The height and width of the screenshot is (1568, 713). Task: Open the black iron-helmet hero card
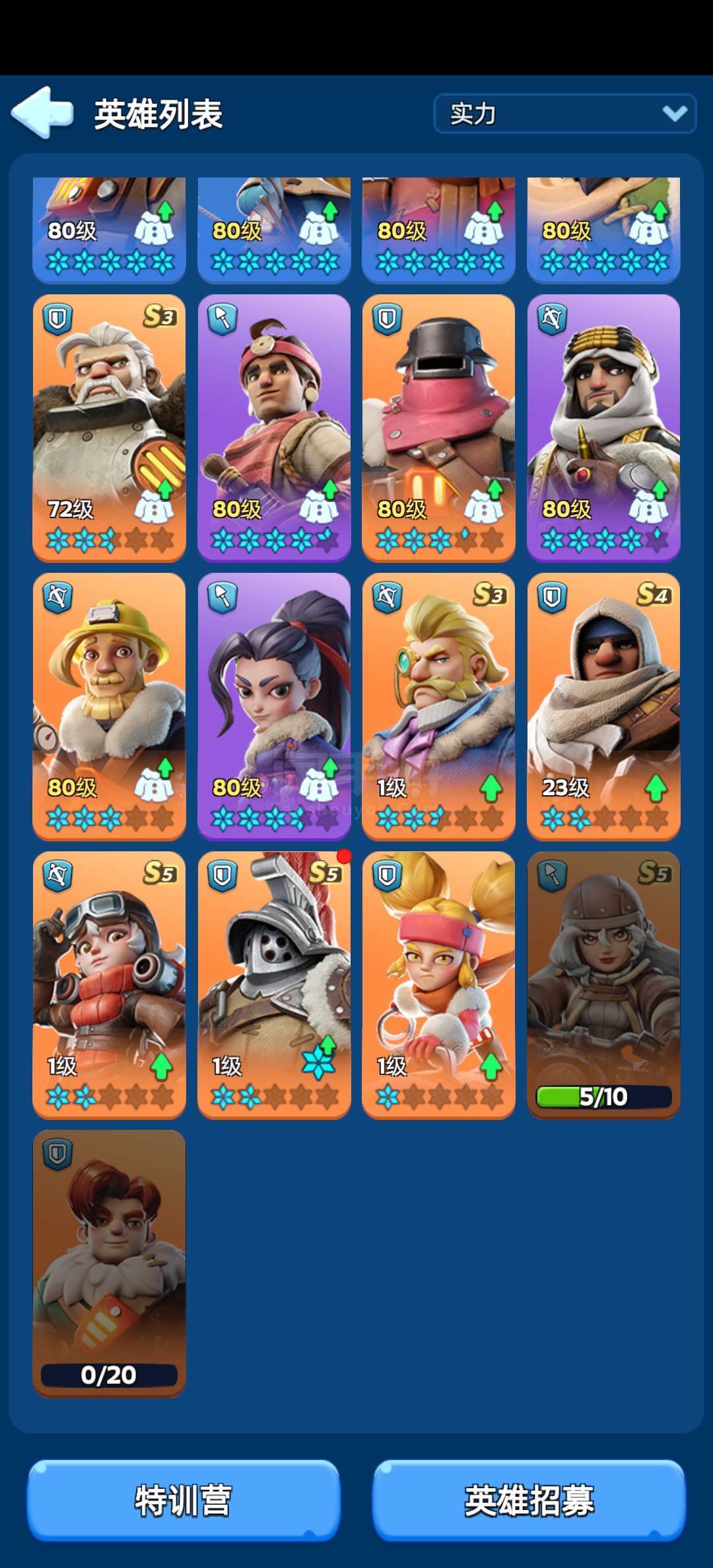point(438,428)
